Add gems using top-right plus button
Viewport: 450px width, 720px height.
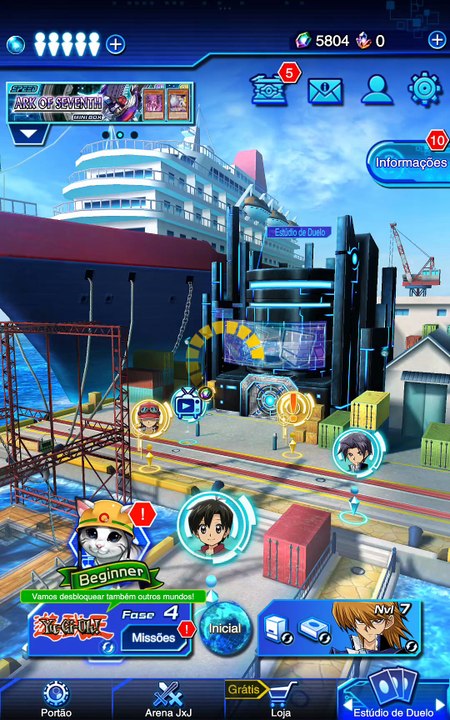point(437,40)
